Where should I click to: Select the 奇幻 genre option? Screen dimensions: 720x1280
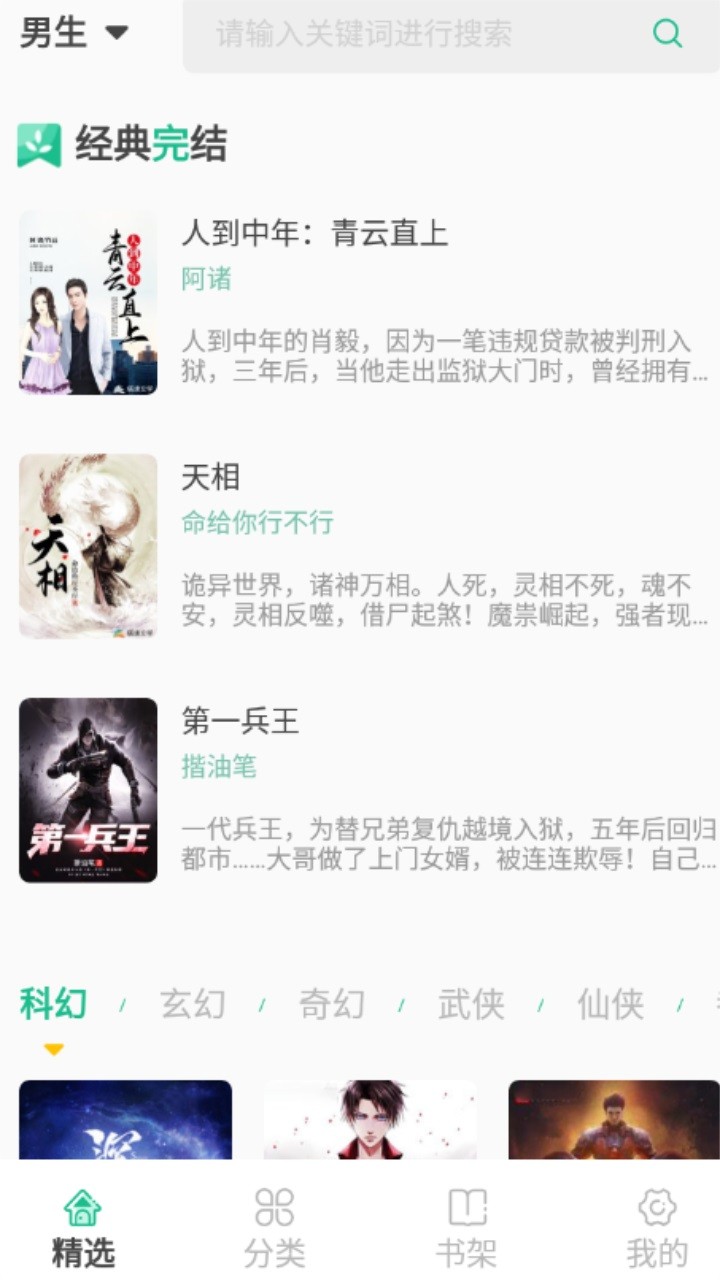[x=330, y=1005]
